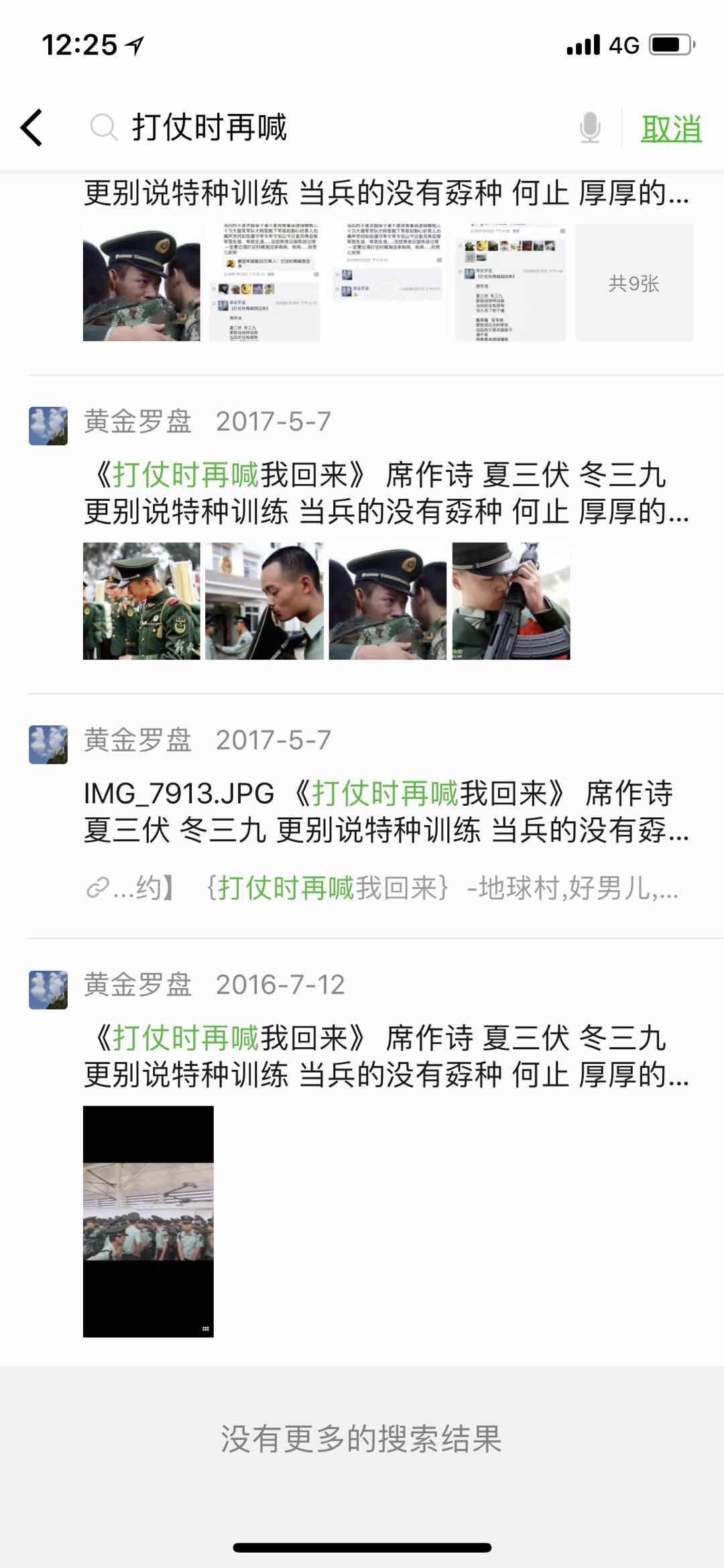This screenshot has width=724, height=1568.
Task: Open the top result's first soldier hugging photo
Action: point(141,283)
